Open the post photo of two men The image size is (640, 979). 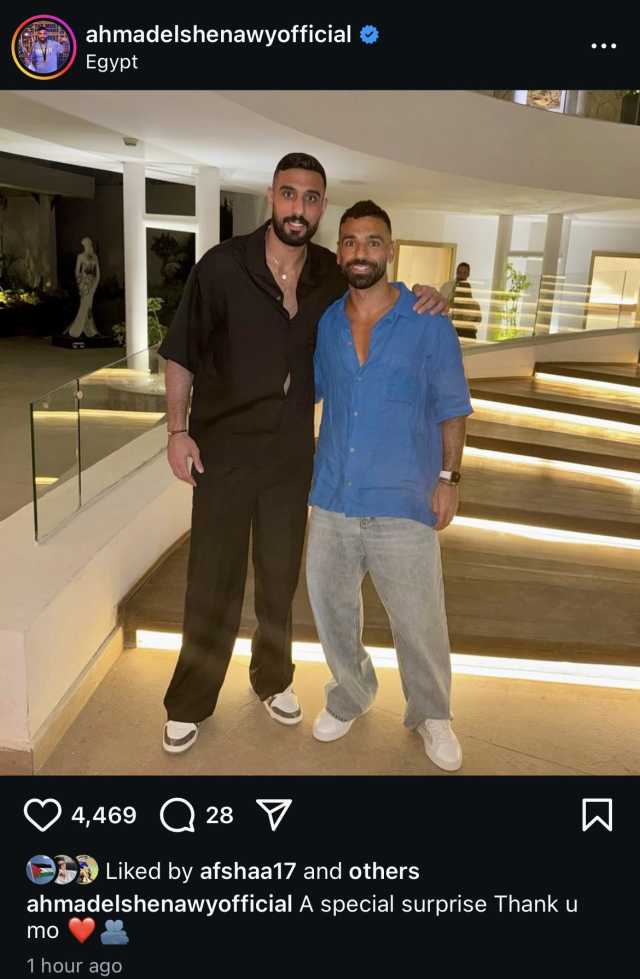[320, 432]
